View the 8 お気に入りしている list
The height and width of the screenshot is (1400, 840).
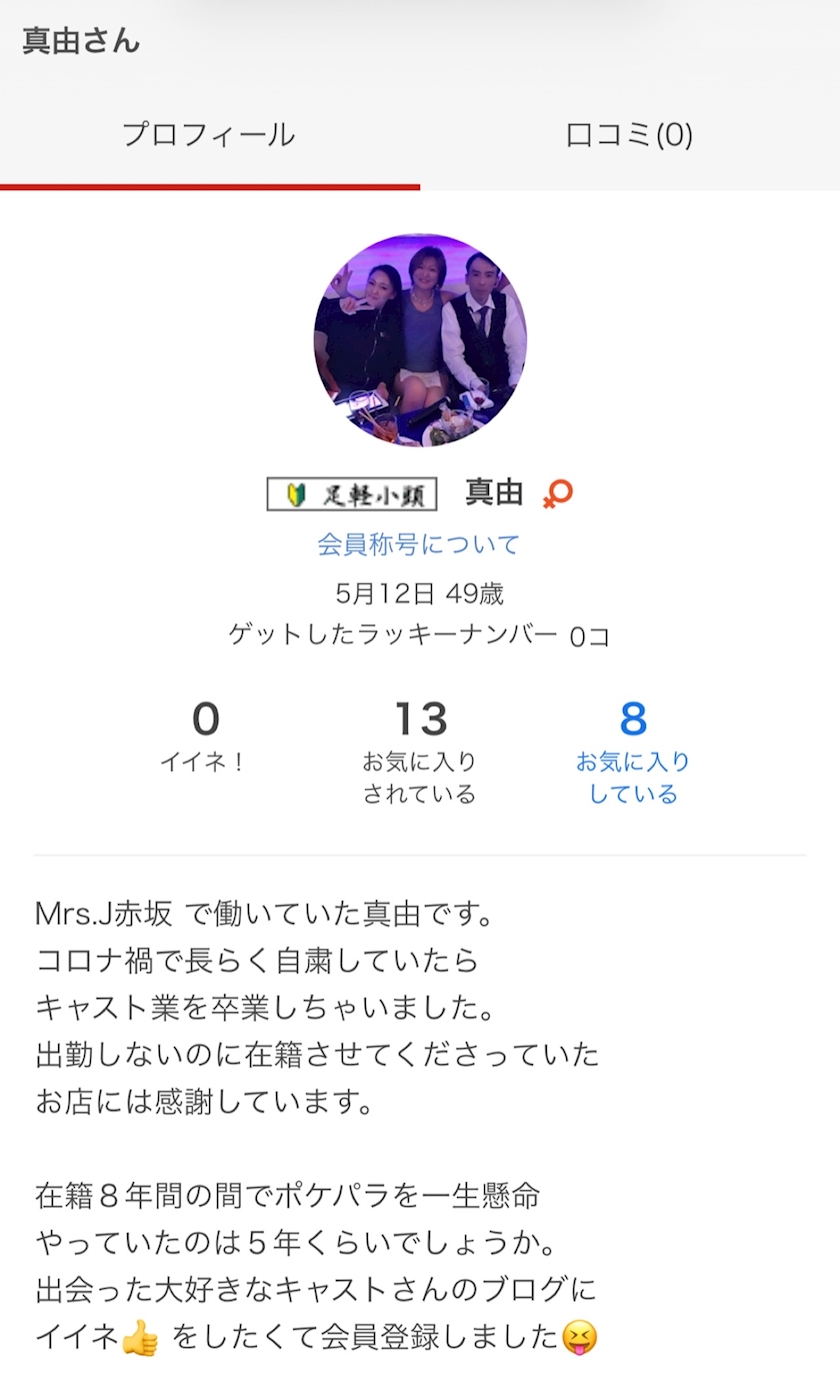[633, 752]
